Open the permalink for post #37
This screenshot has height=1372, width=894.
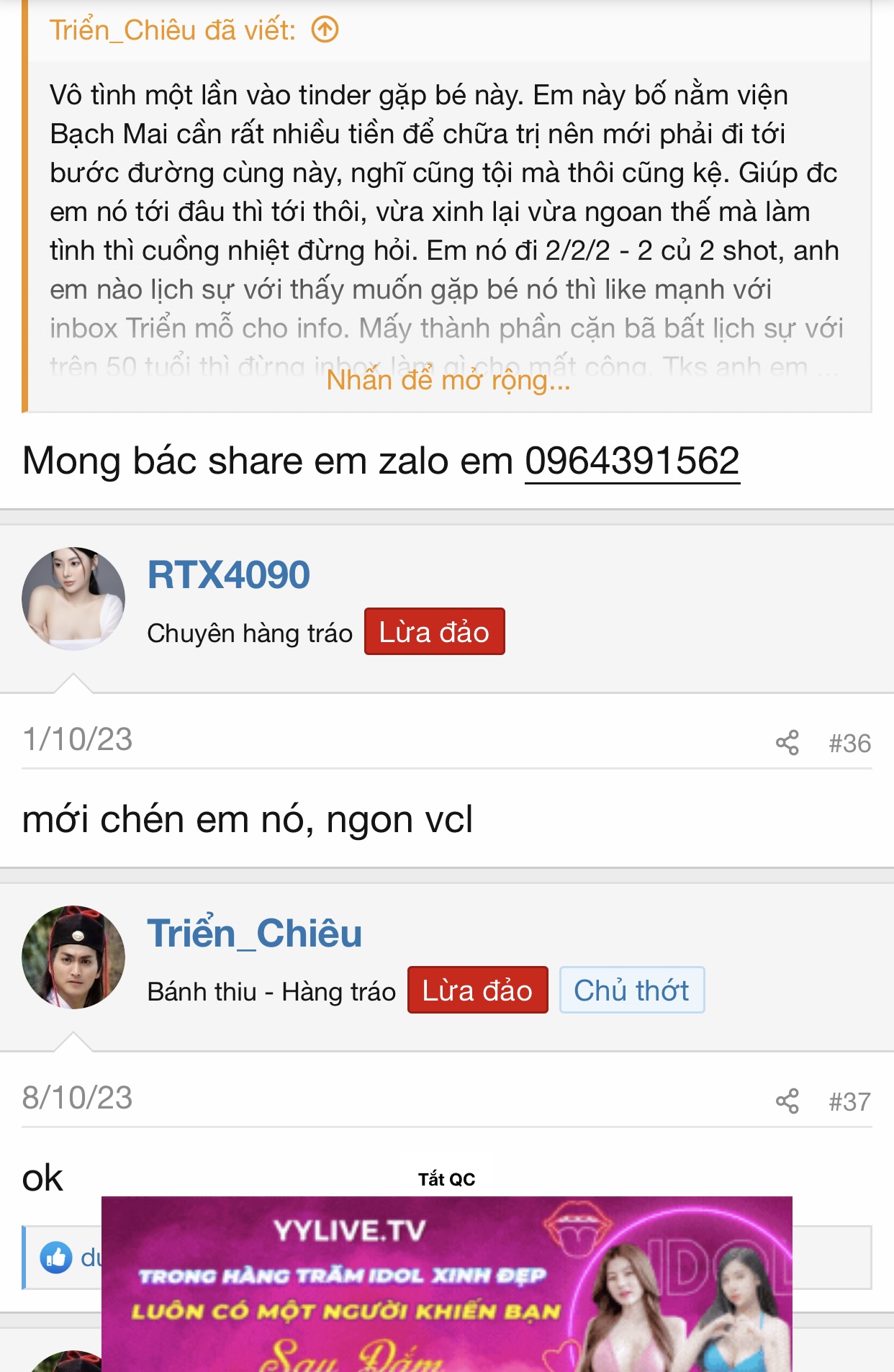point(849,1101)
